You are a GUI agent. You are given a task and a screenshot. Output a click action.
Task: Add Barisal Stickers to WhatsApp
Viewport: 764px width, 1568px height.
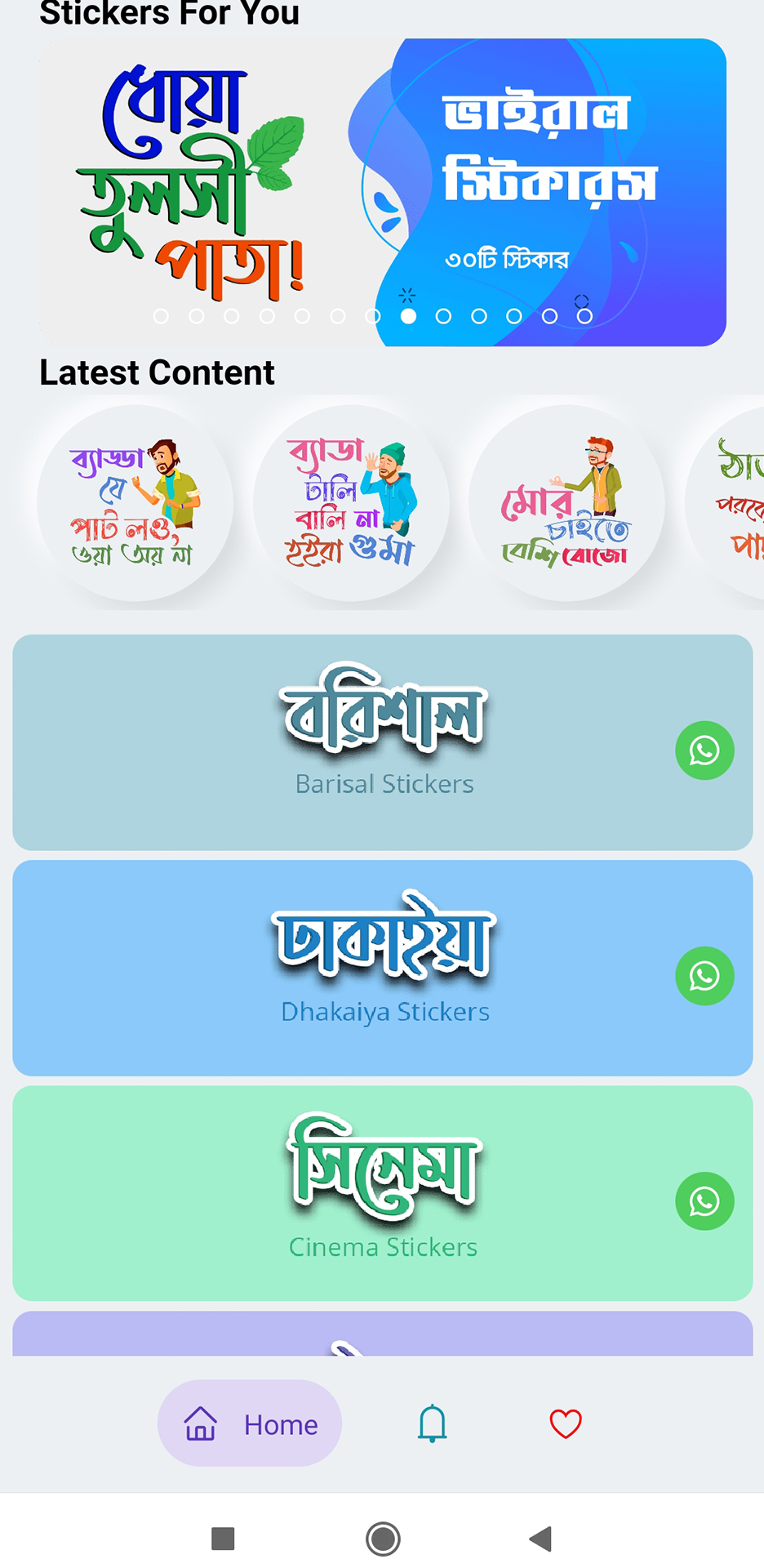click(x=704, y=751)
